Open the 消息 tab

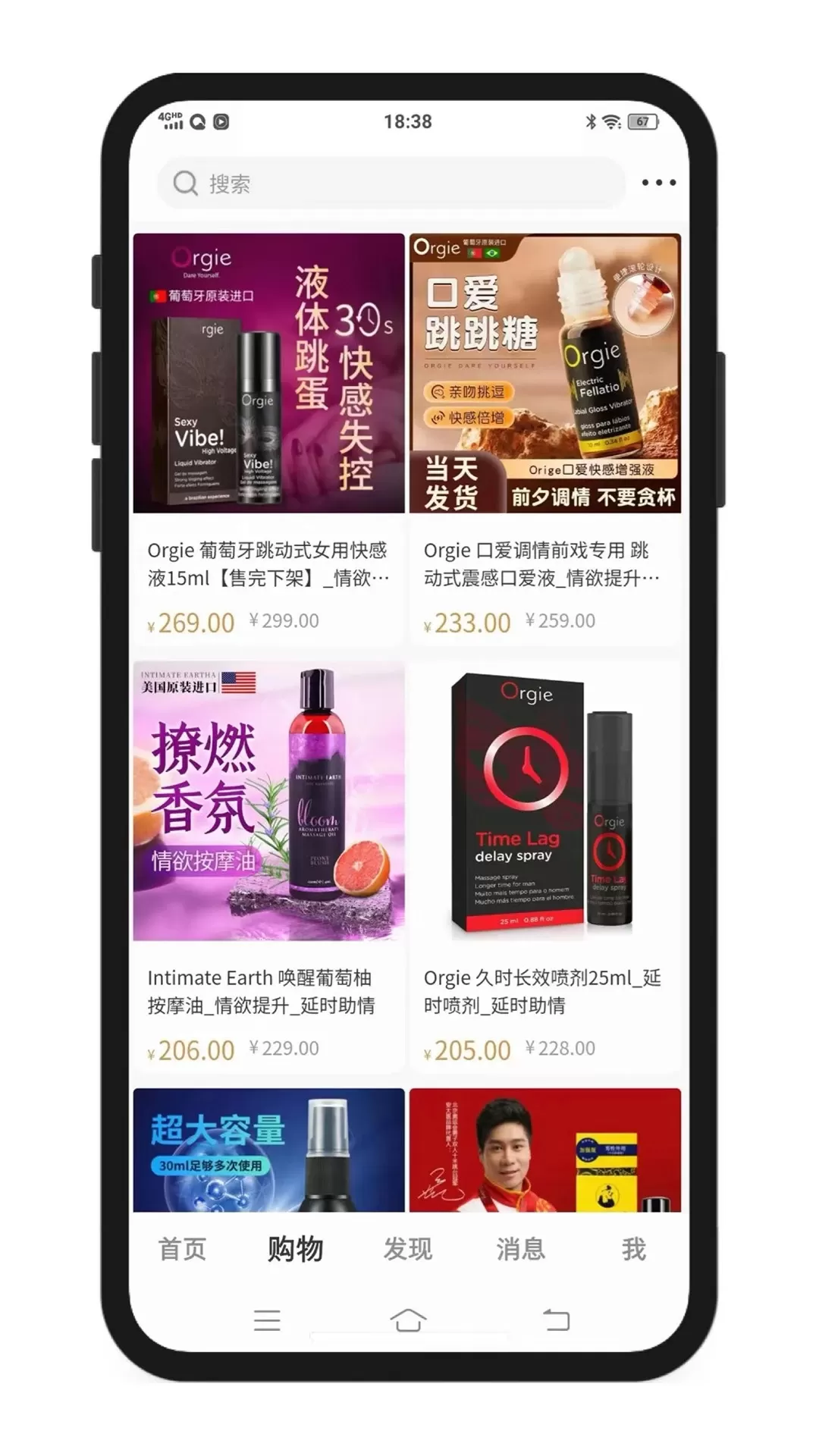tap(520, 1249)
